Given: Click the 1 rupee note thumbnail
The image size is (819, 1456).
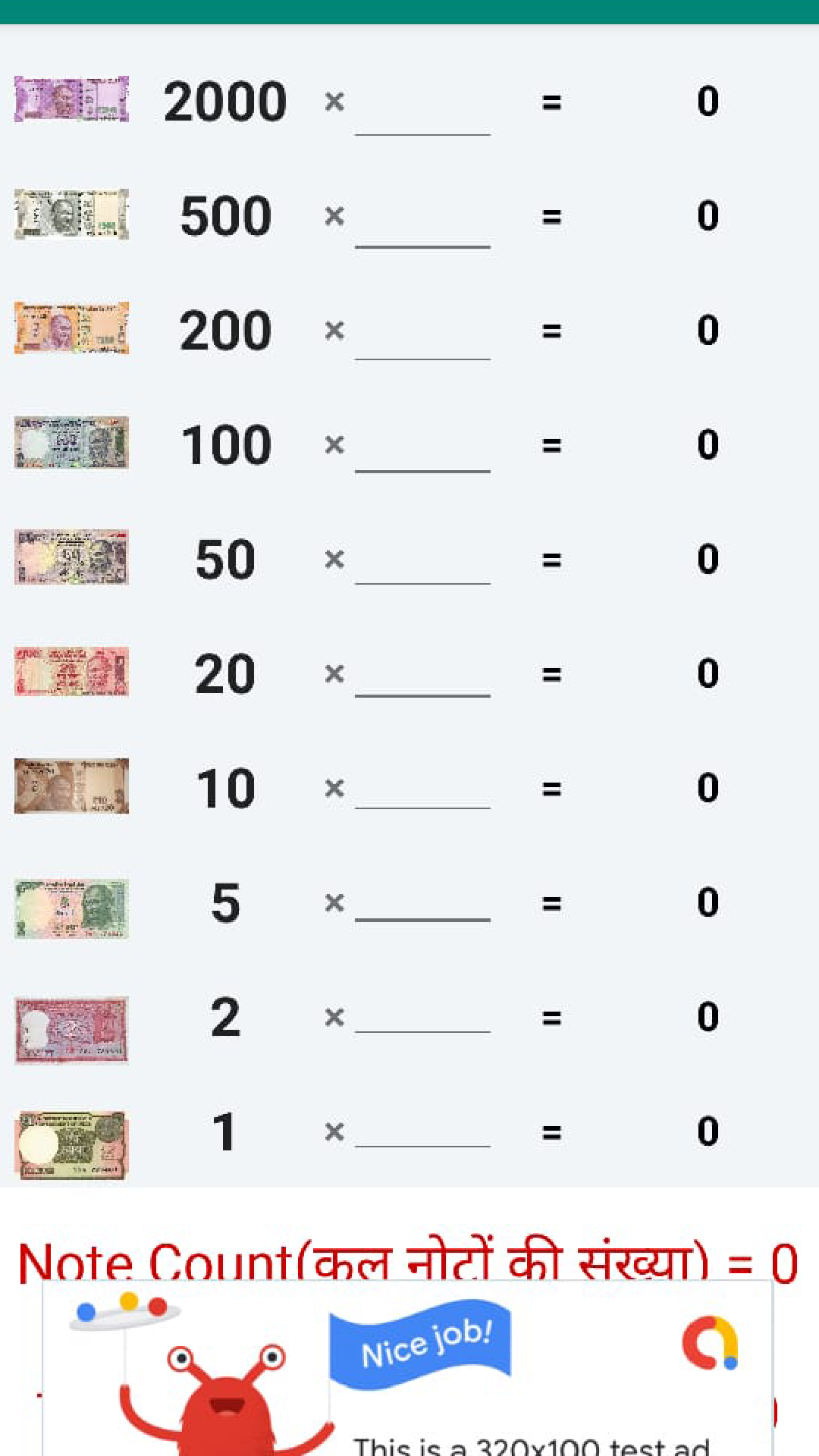Looking at the screenshot, I should click(71, 1134).
